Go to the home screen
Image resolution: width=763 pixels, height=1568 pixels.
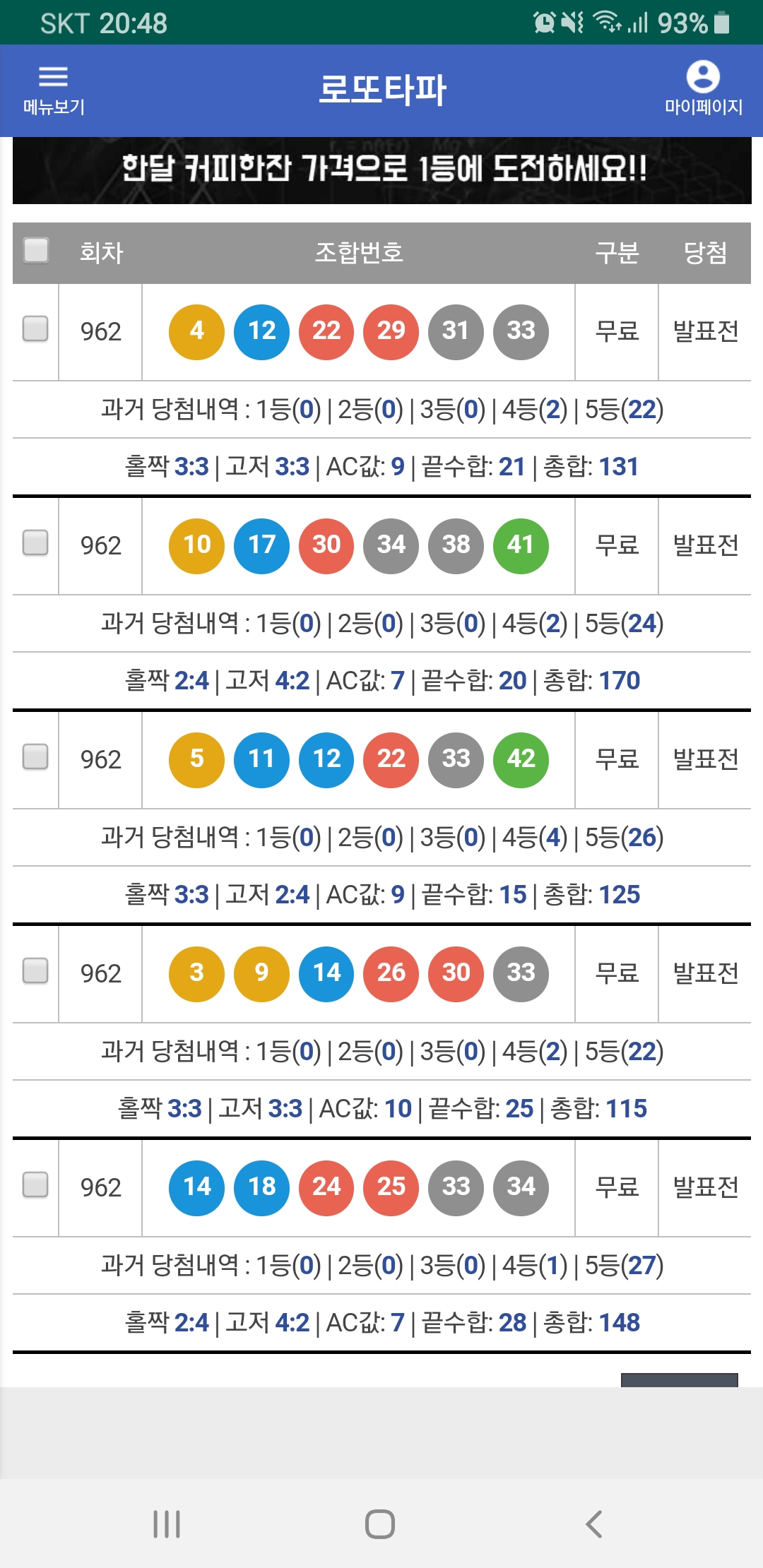coord(380,1524)
